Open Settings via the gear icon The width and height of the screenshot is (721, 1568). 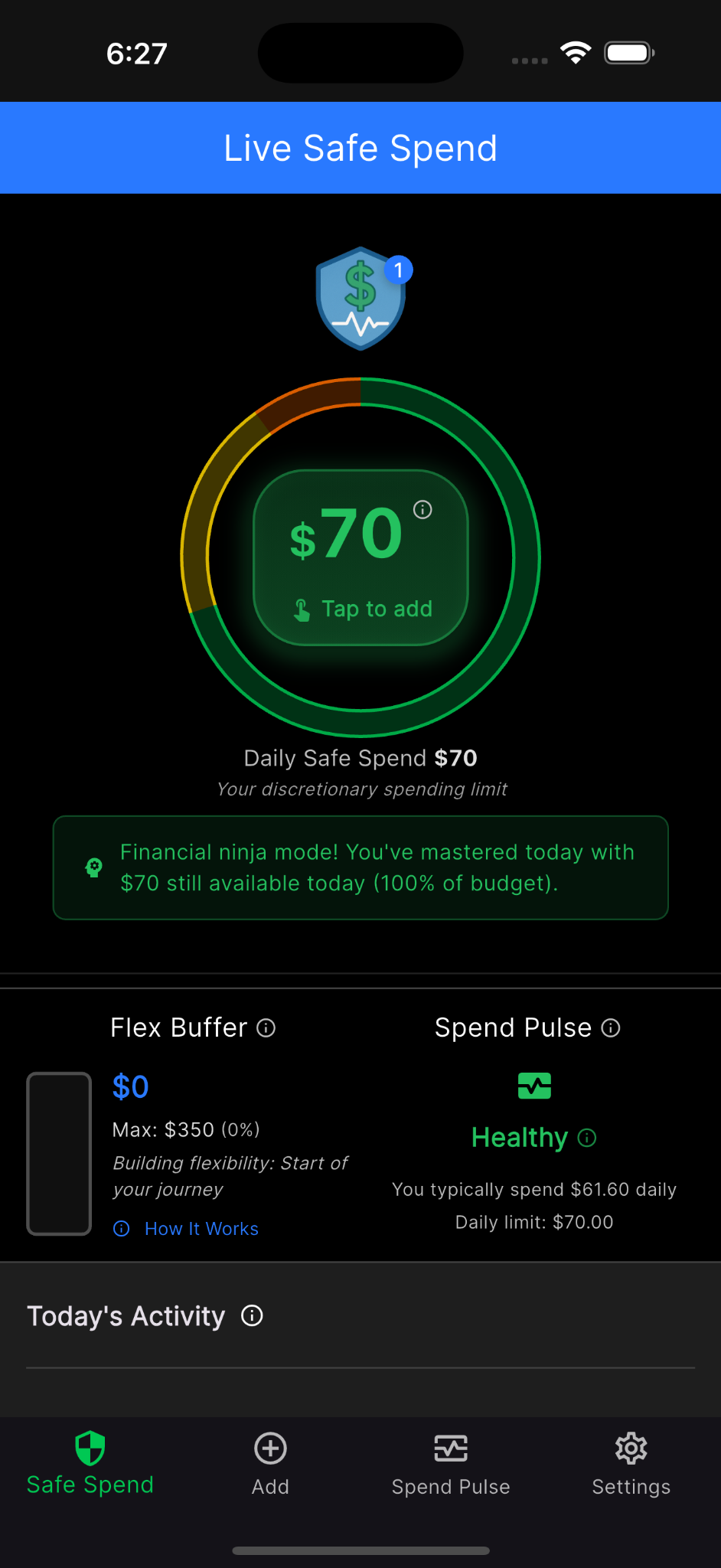pyautogui.click(x=631, y=1449)
